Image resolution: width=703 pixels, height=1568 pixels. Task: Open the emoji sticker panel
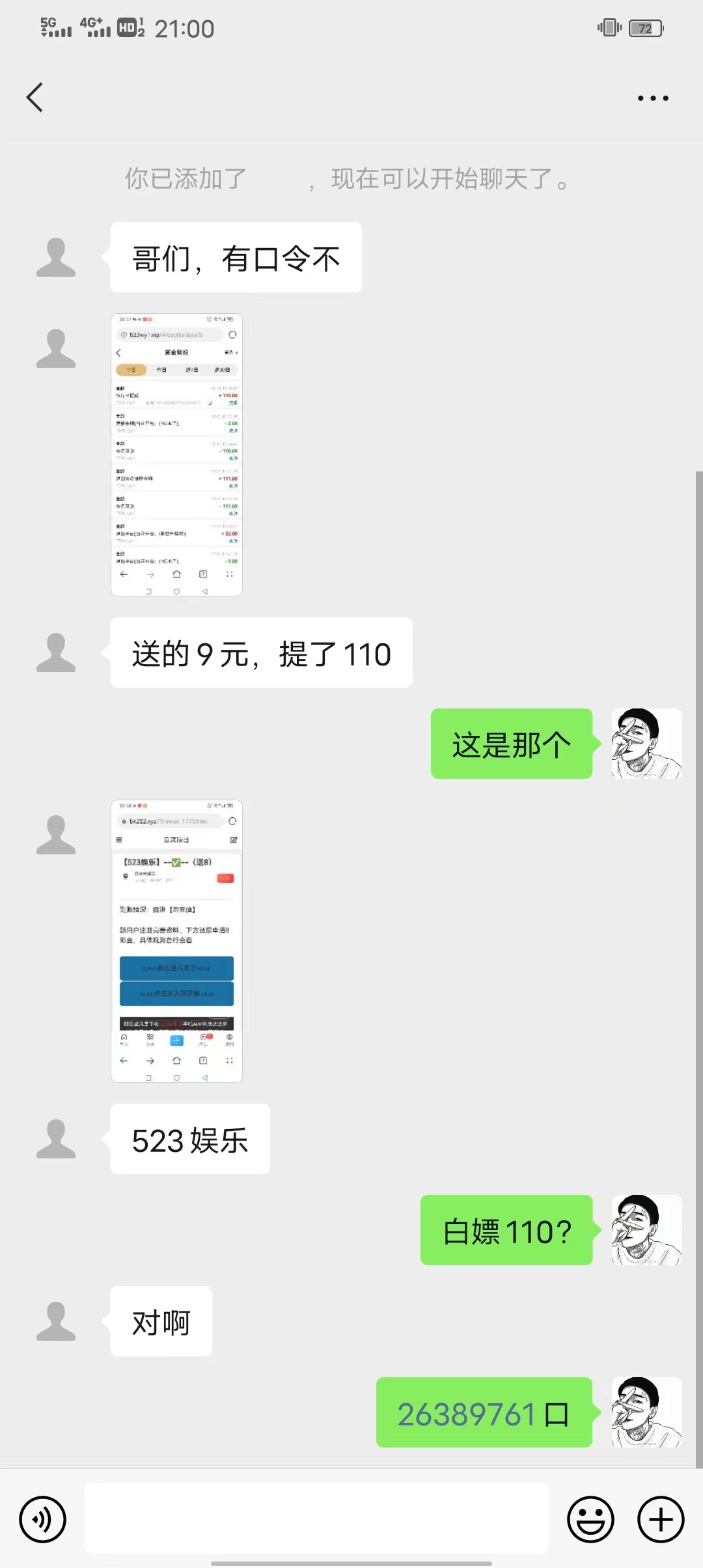click(x=590, y=1520)
